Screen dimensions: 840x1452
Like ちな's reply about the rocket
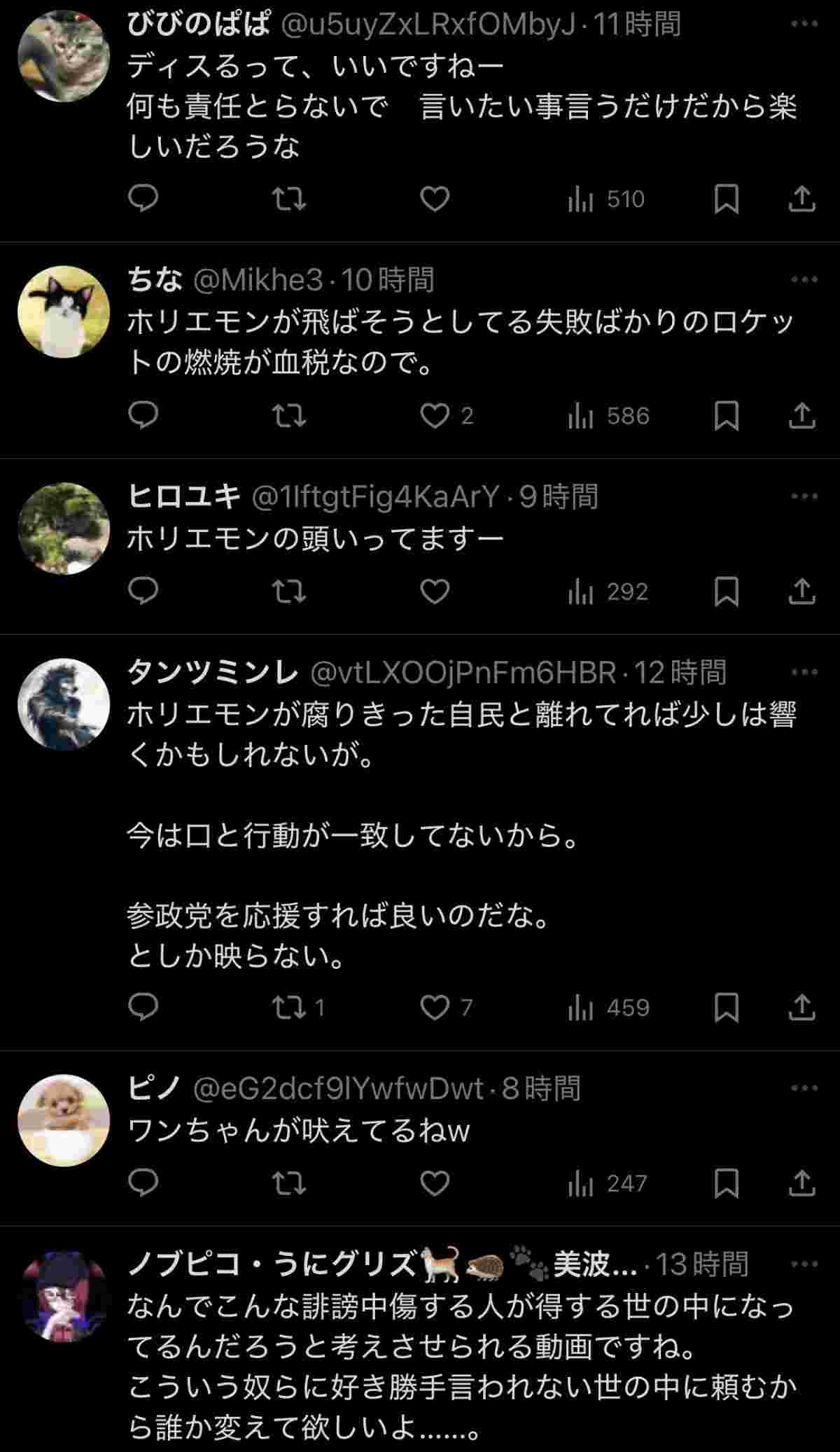pyautogui.click(x=434, y=416)
